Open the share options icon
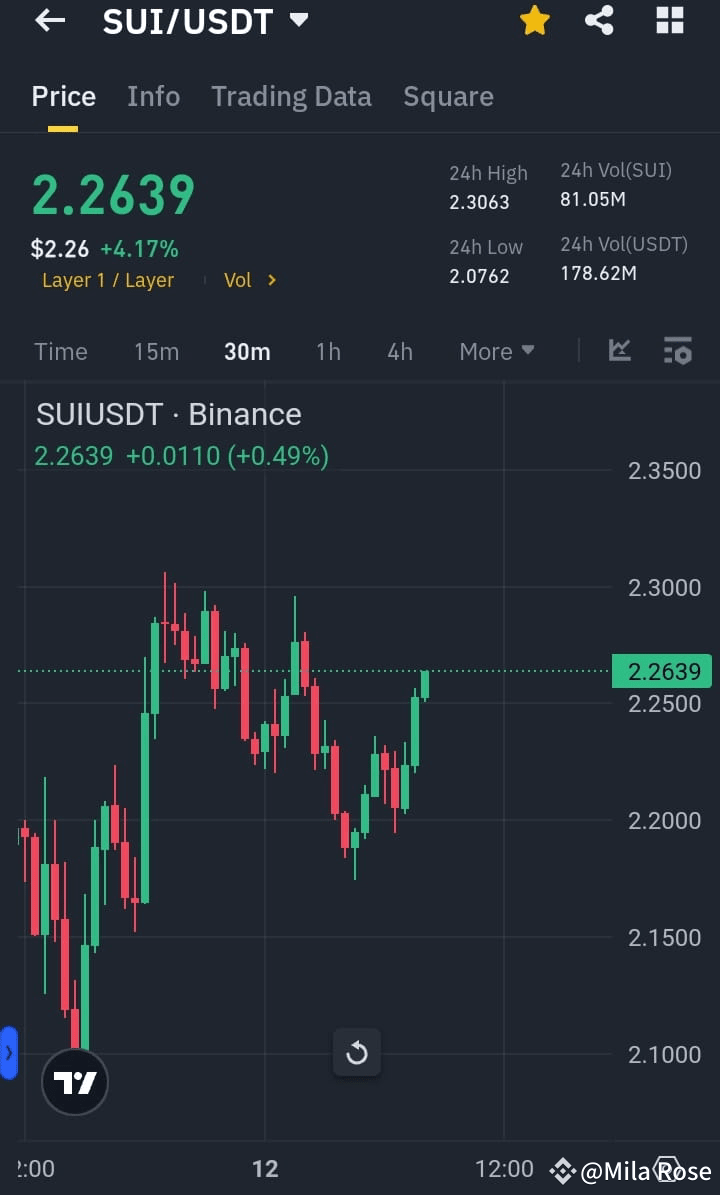 pyautogui.click(x=599, y=20)
